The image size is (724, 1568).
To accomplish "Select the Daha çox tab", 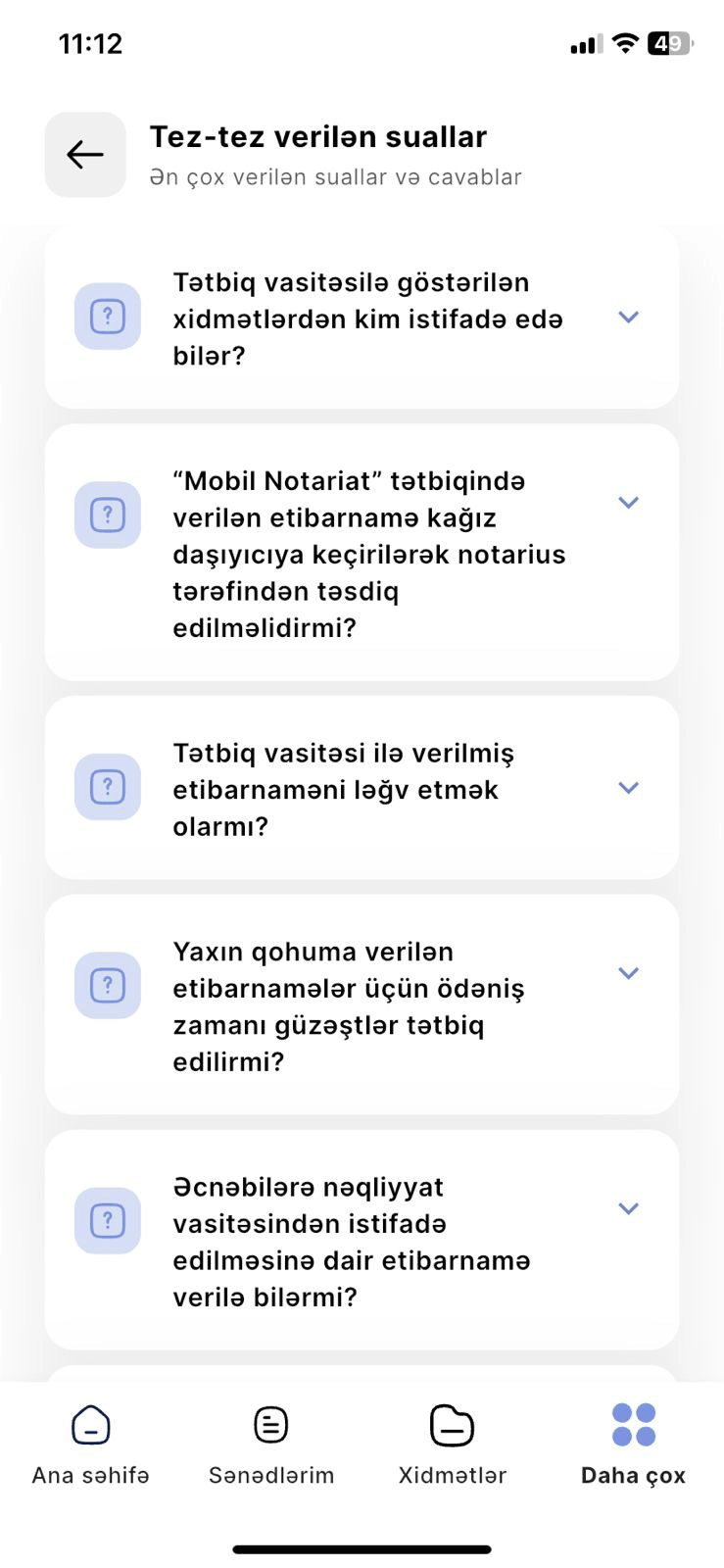I will pos(633,1445).
